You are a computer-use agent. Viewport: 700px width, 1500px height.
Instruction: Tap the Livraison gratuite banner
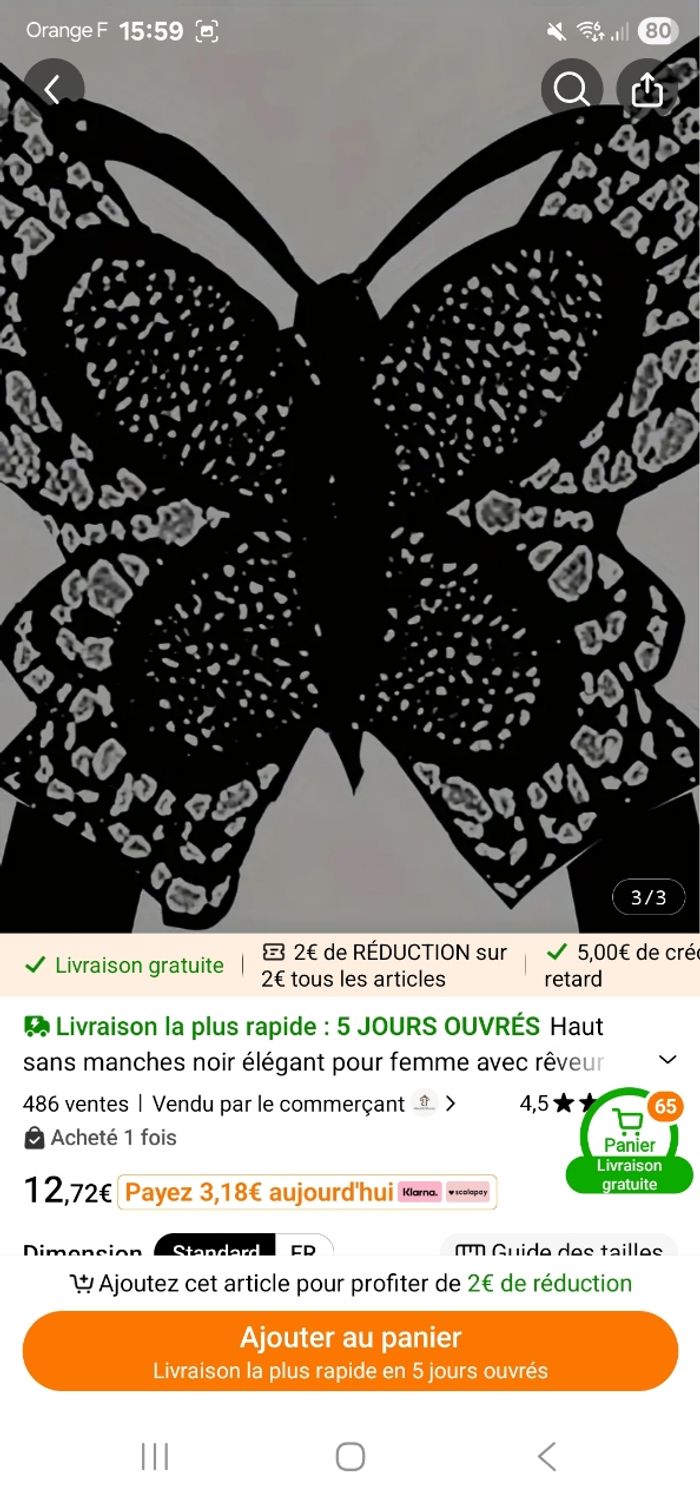124,965
